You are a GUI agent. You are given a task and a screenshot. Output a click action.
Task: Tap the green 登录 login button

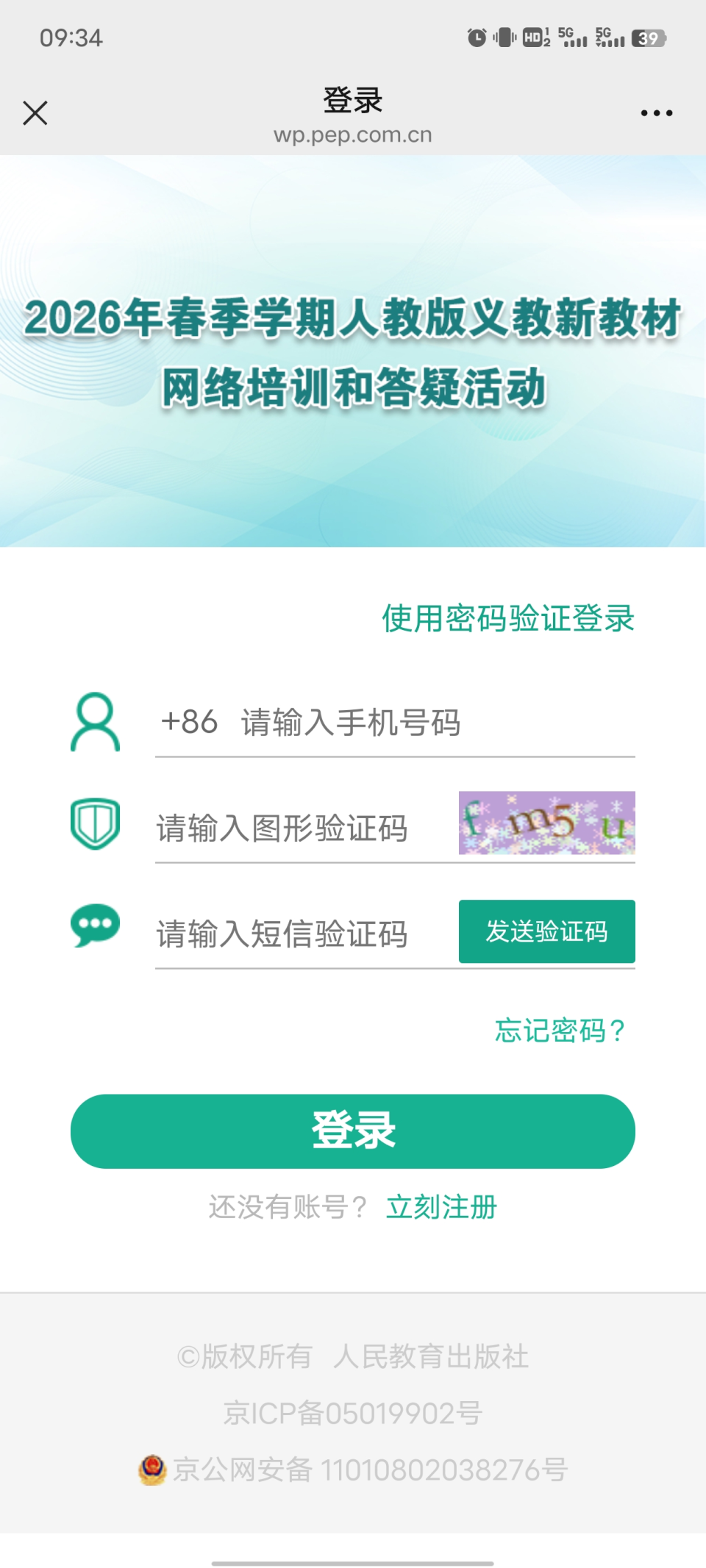pyautogui.click(x=353, y=1131)
